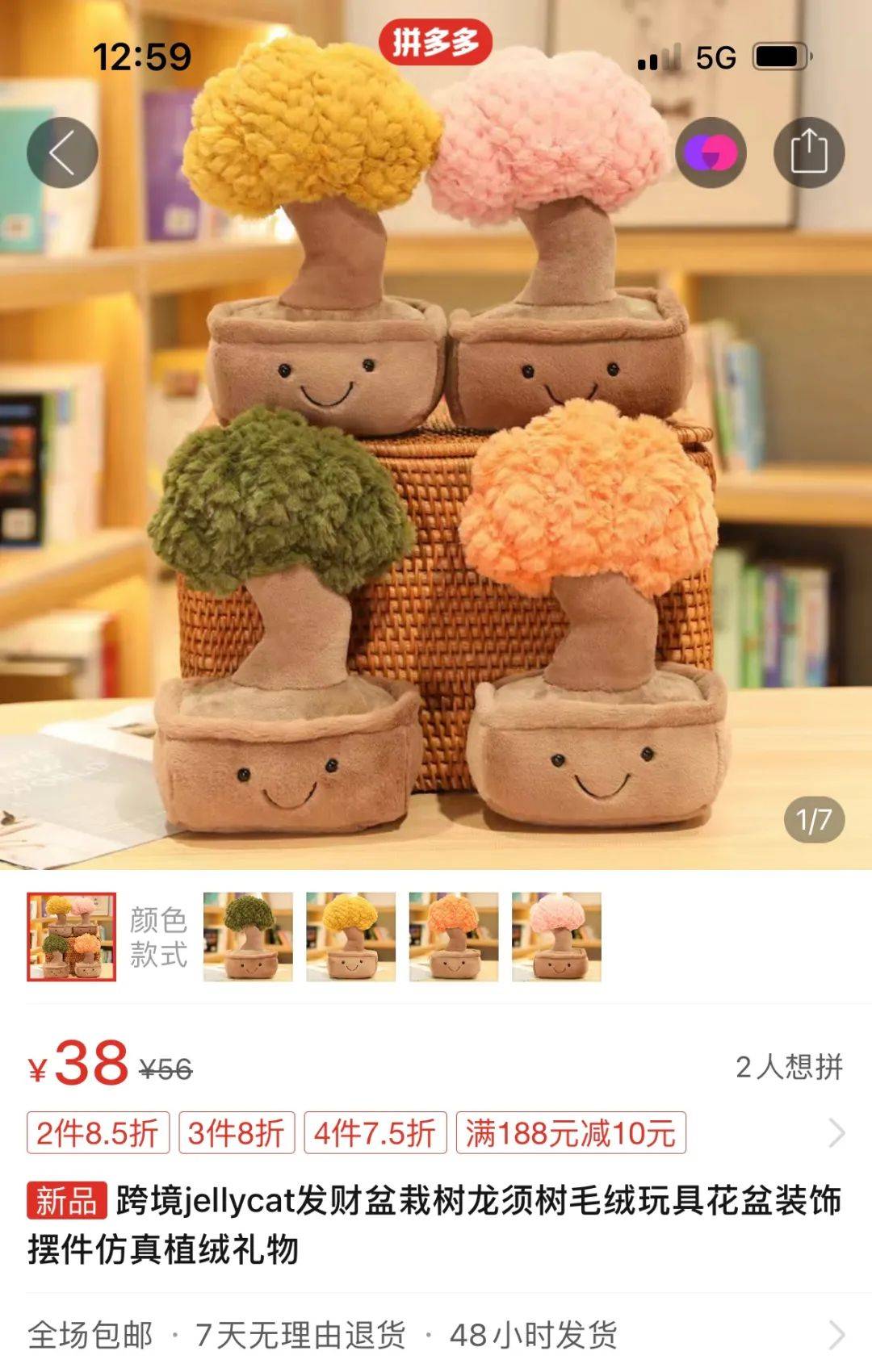Image resolution: width=872 pixels, height=1372 pixels.
Task: Choose the pink tree style thumbnail
Action: coord(556,936)
